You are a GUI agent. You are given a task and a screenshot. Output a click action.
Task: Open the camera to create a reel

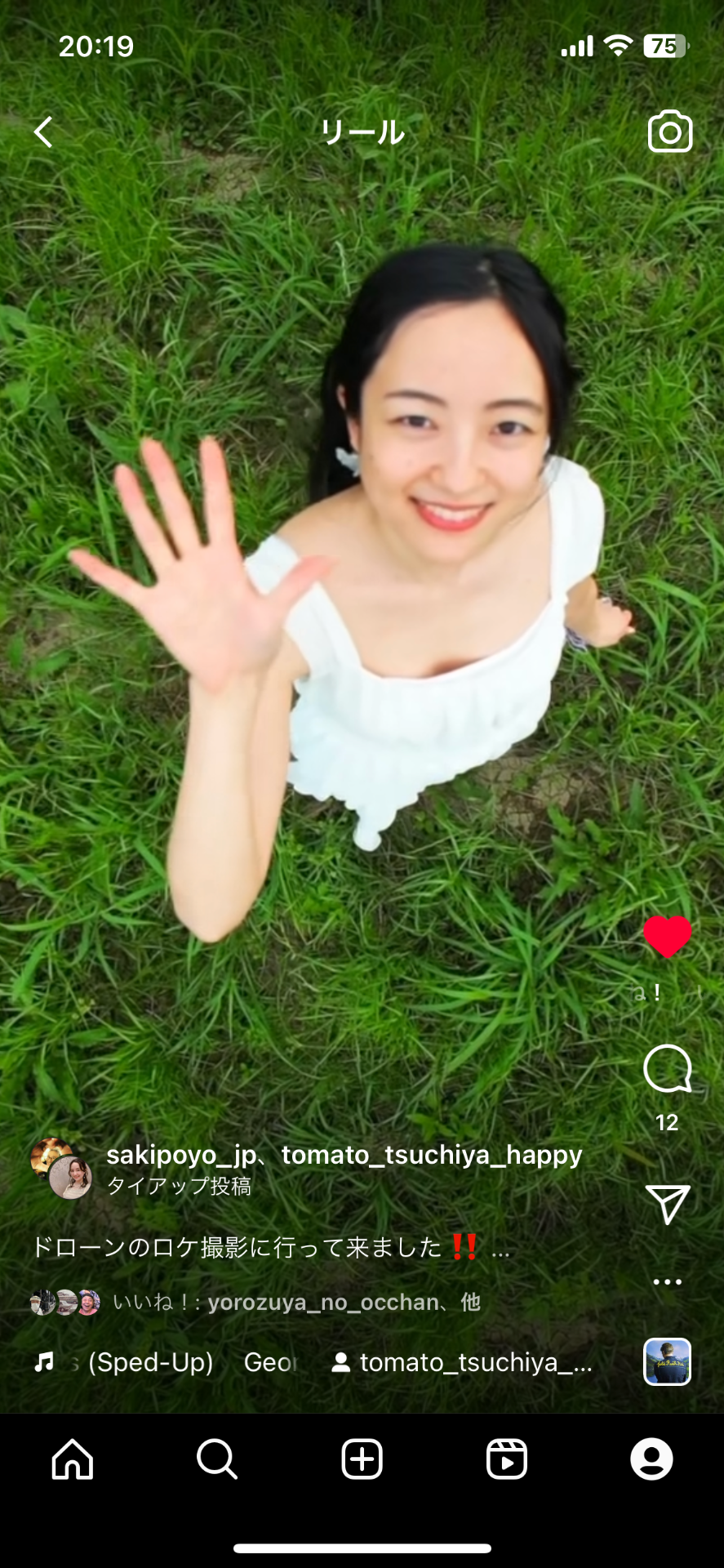tap(669, 131)
